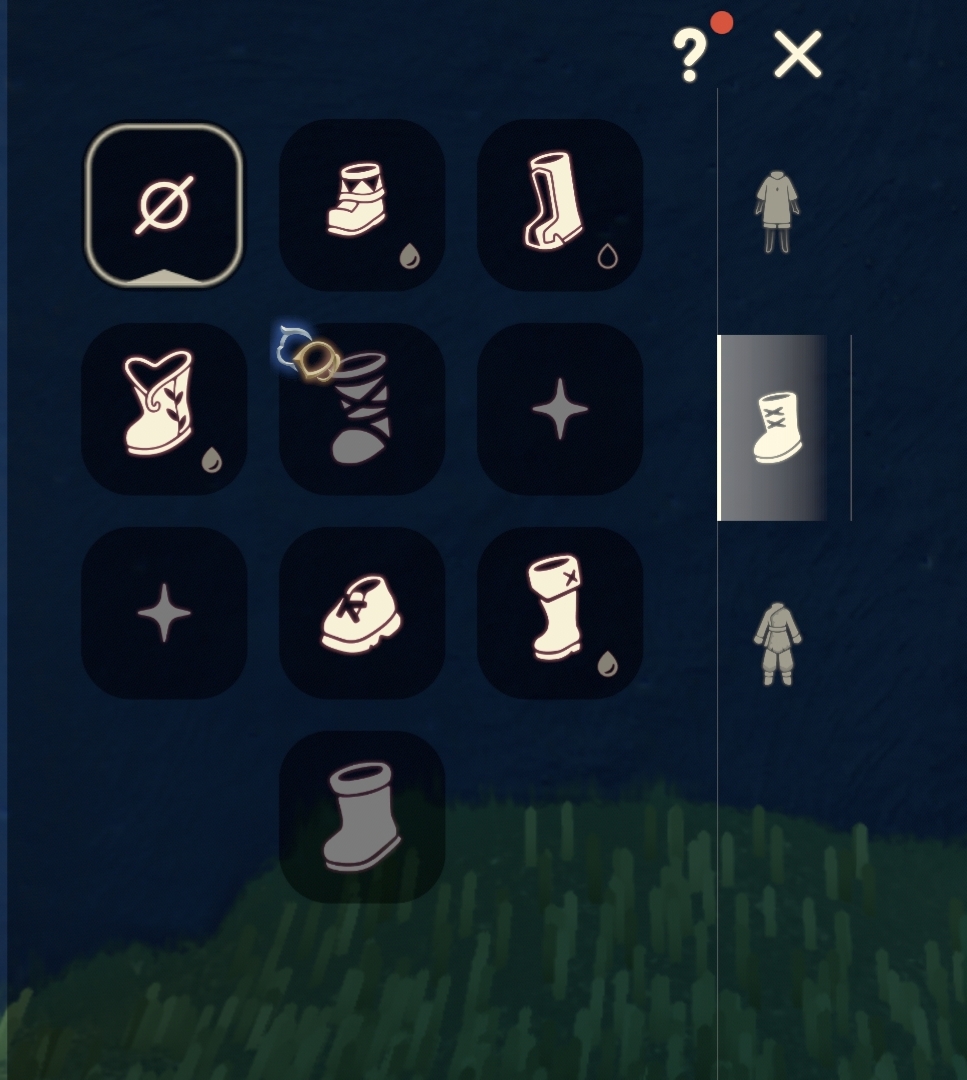Tap the selected shoes category tab
This screenshot has width=967, height=1080.
click(x=777, y=428)
